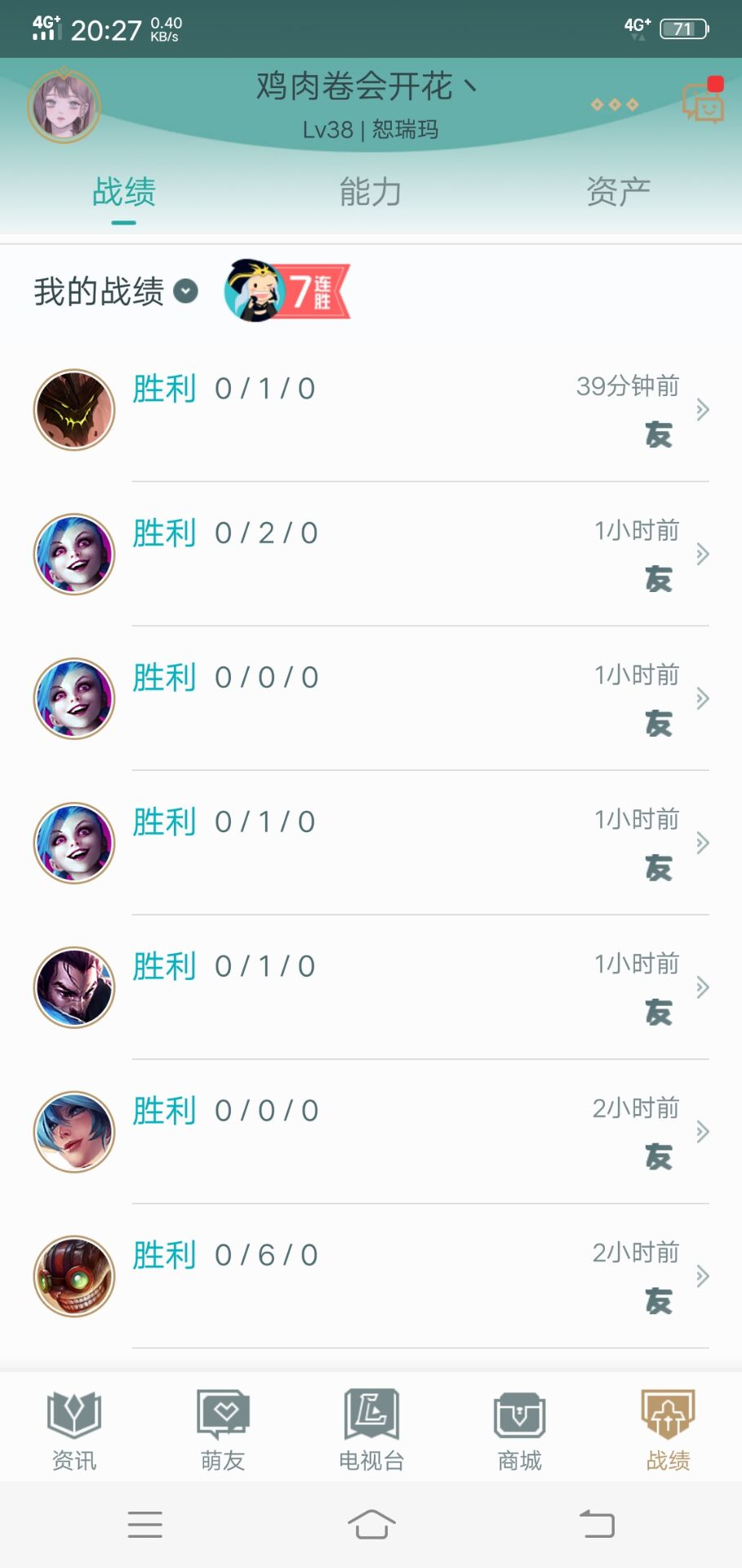Open the 商城 shop tab
Viewport: 742px width, 1568px height.
[x=520, y=1431]
